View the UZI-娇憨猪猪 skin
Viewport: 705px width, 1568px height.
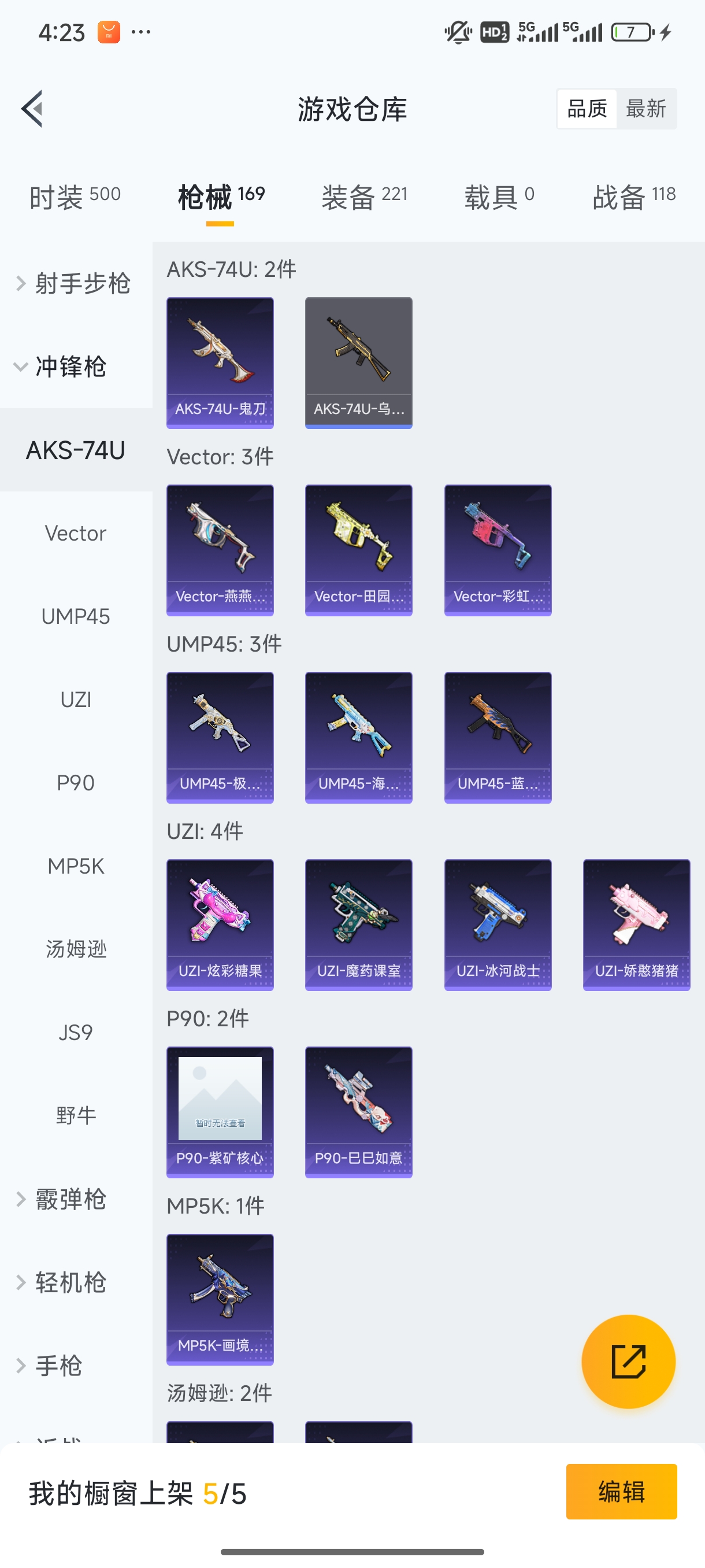636,924
